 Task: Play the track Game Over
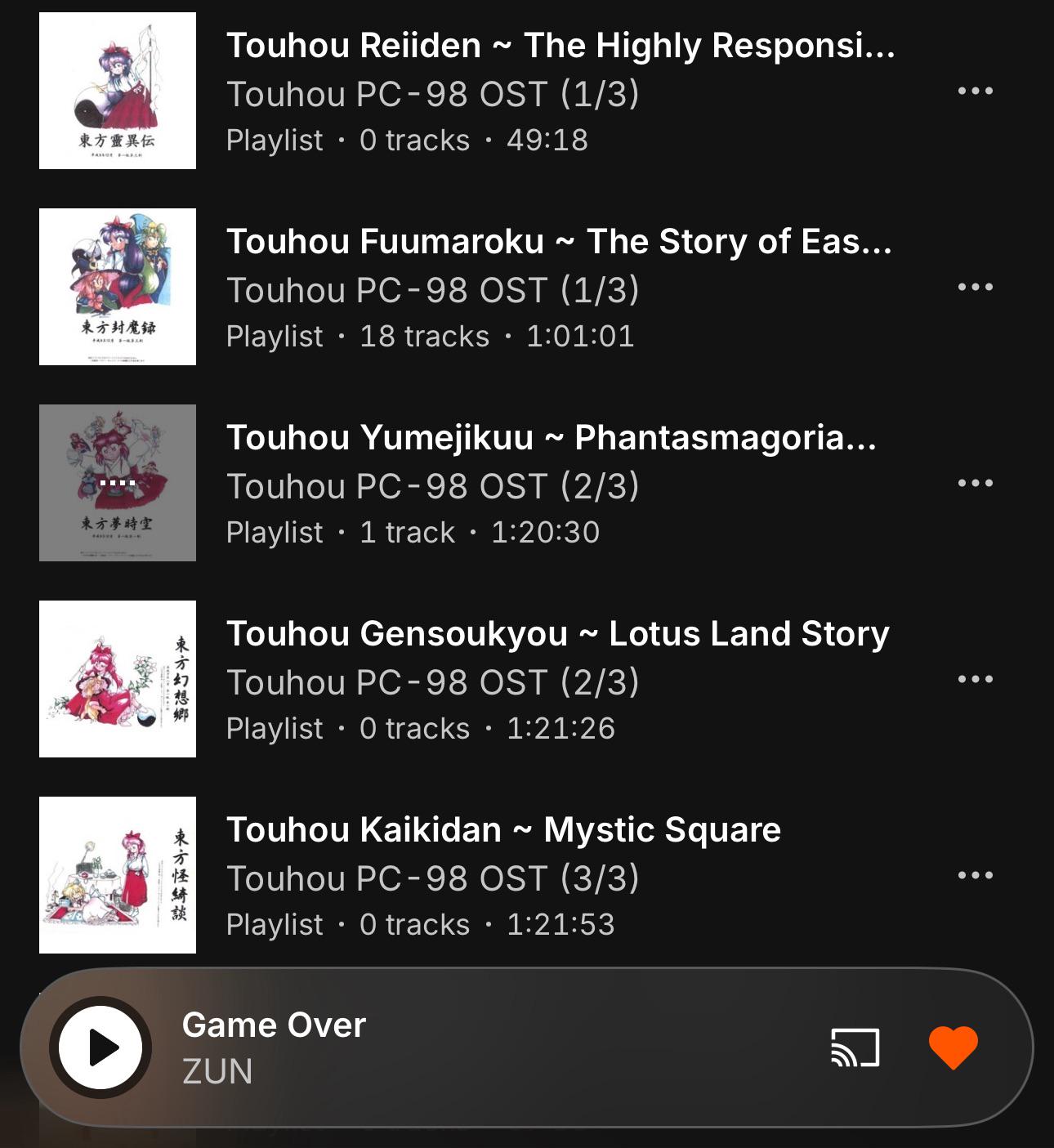[101, 1047]
